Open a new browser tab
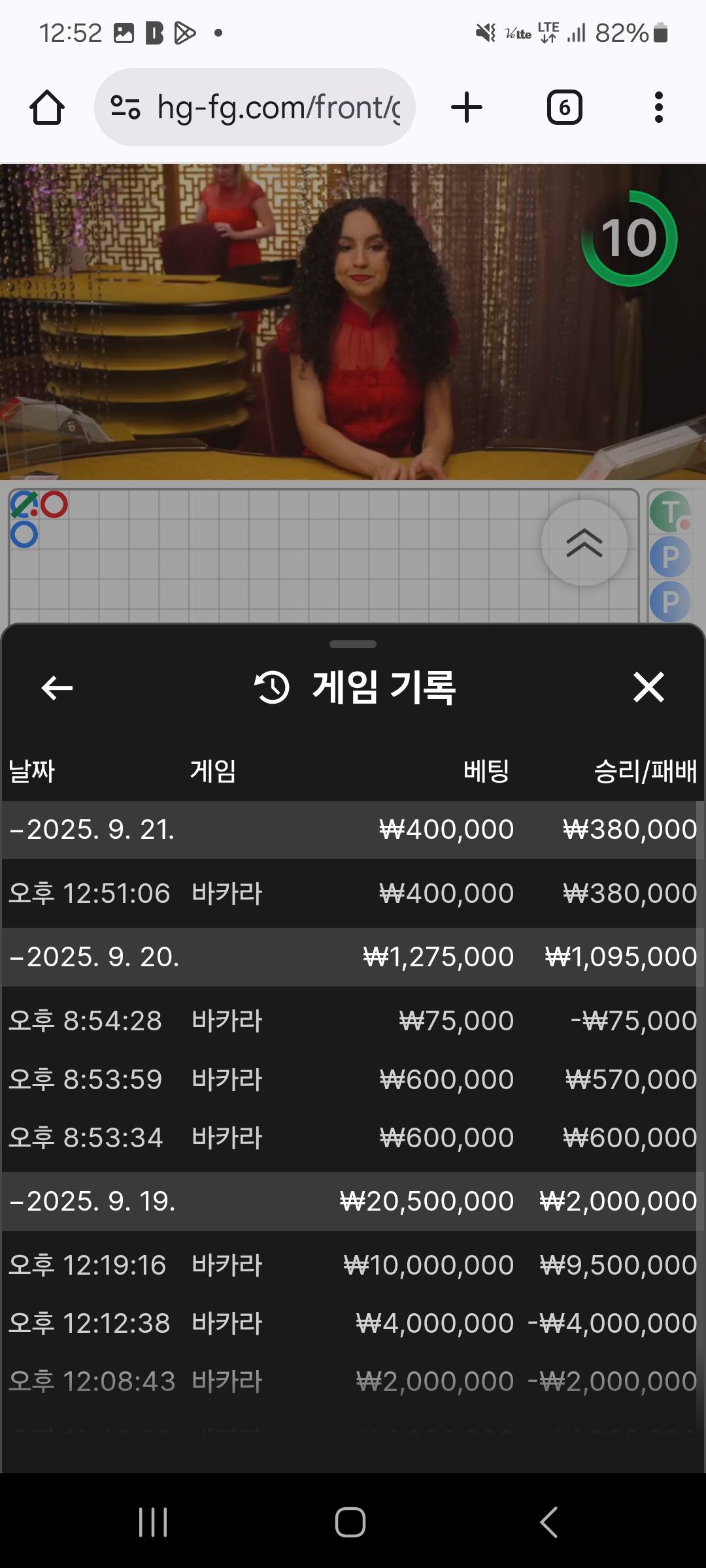706x1568 pixels. 467,108
